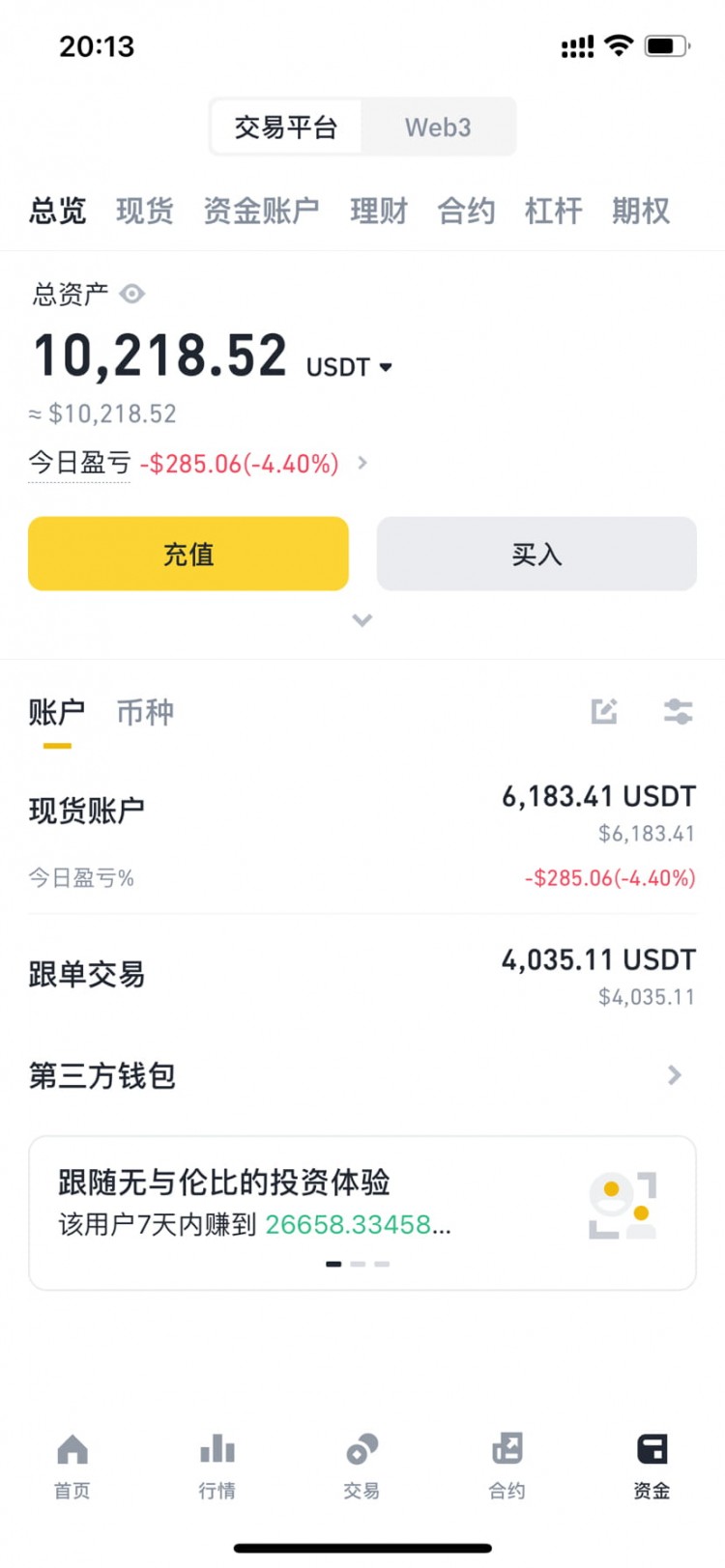Open the account filter settings icon
The width and height of the screenshot is (725, 1568).
[x=678, y=711]
